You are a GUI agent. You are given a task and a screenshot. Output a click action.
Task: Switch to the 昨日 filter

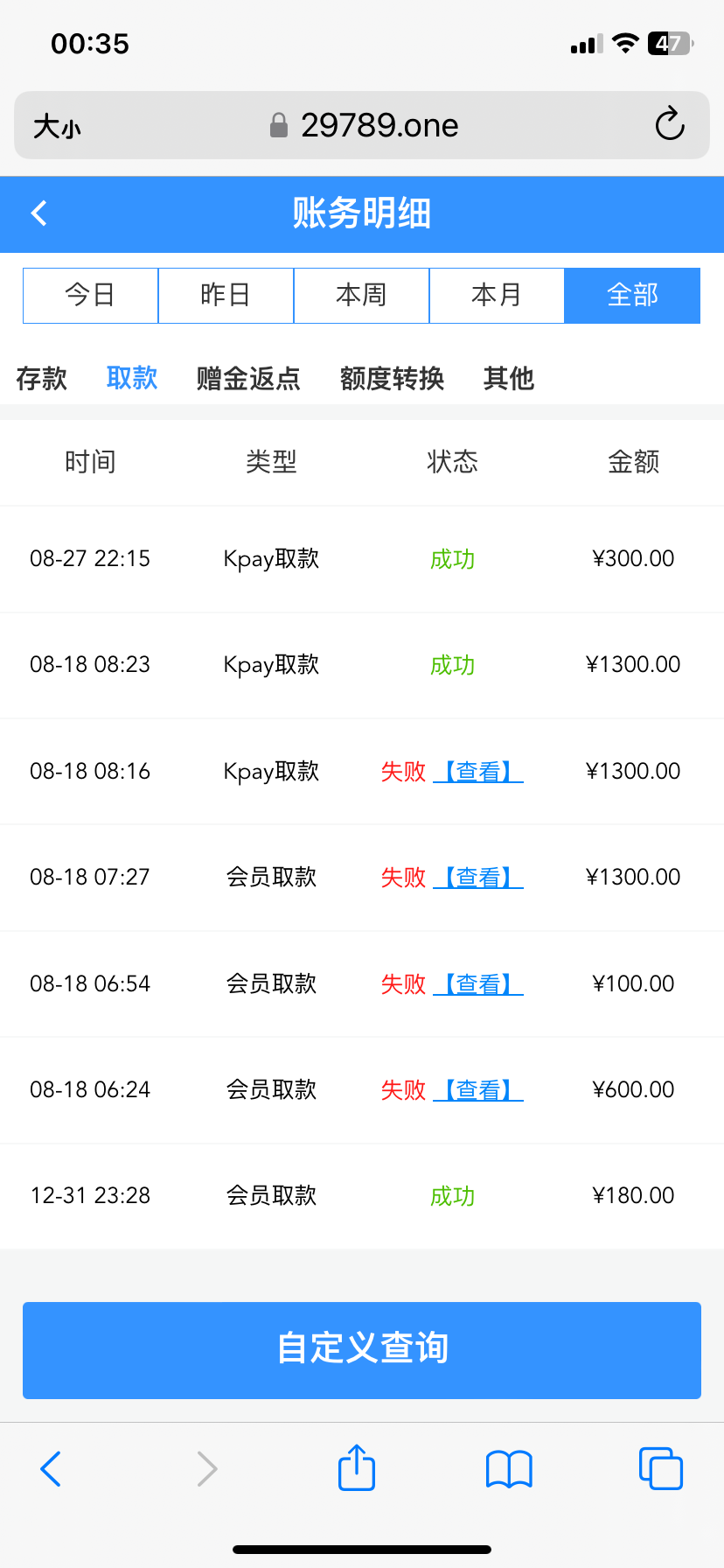(x=226, y=296)
